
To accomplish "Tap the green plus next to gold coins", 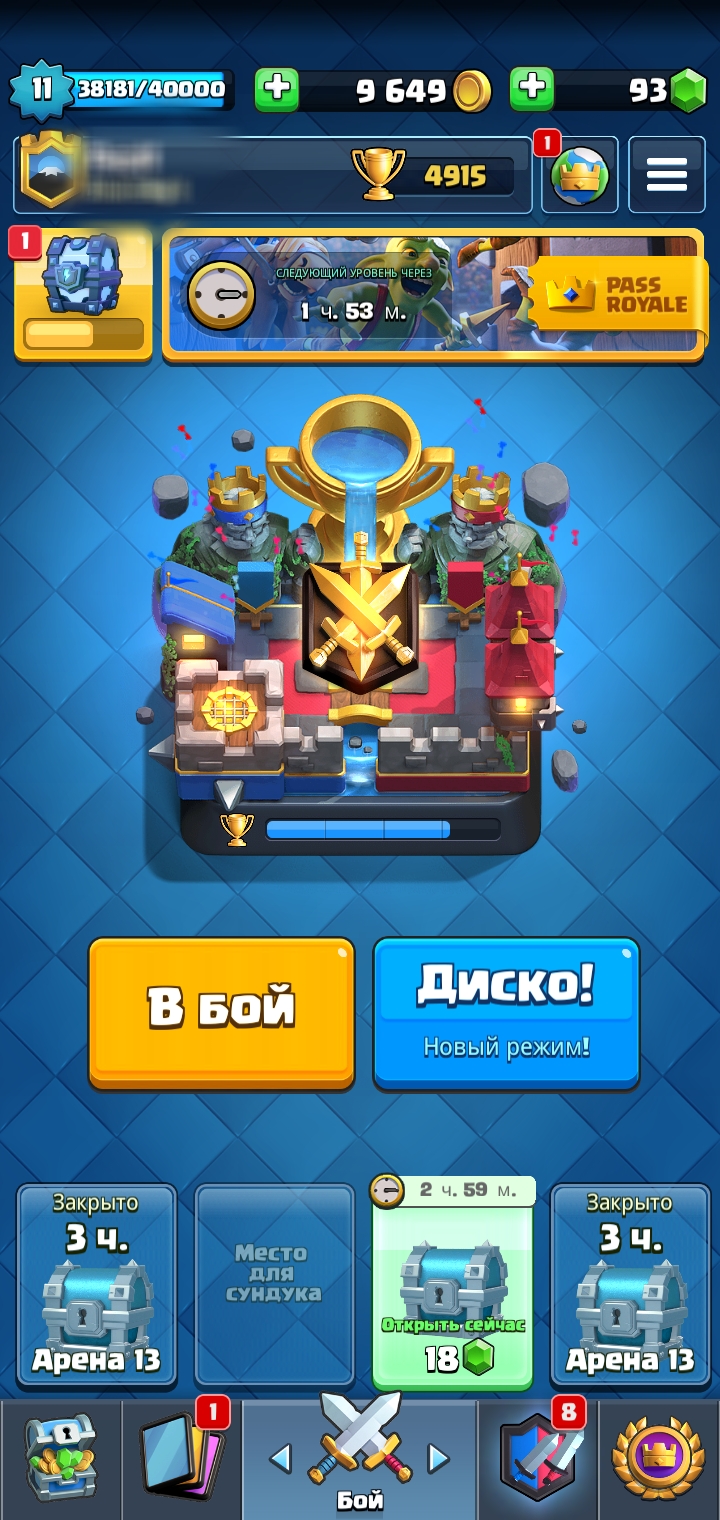I will point(276,90).
